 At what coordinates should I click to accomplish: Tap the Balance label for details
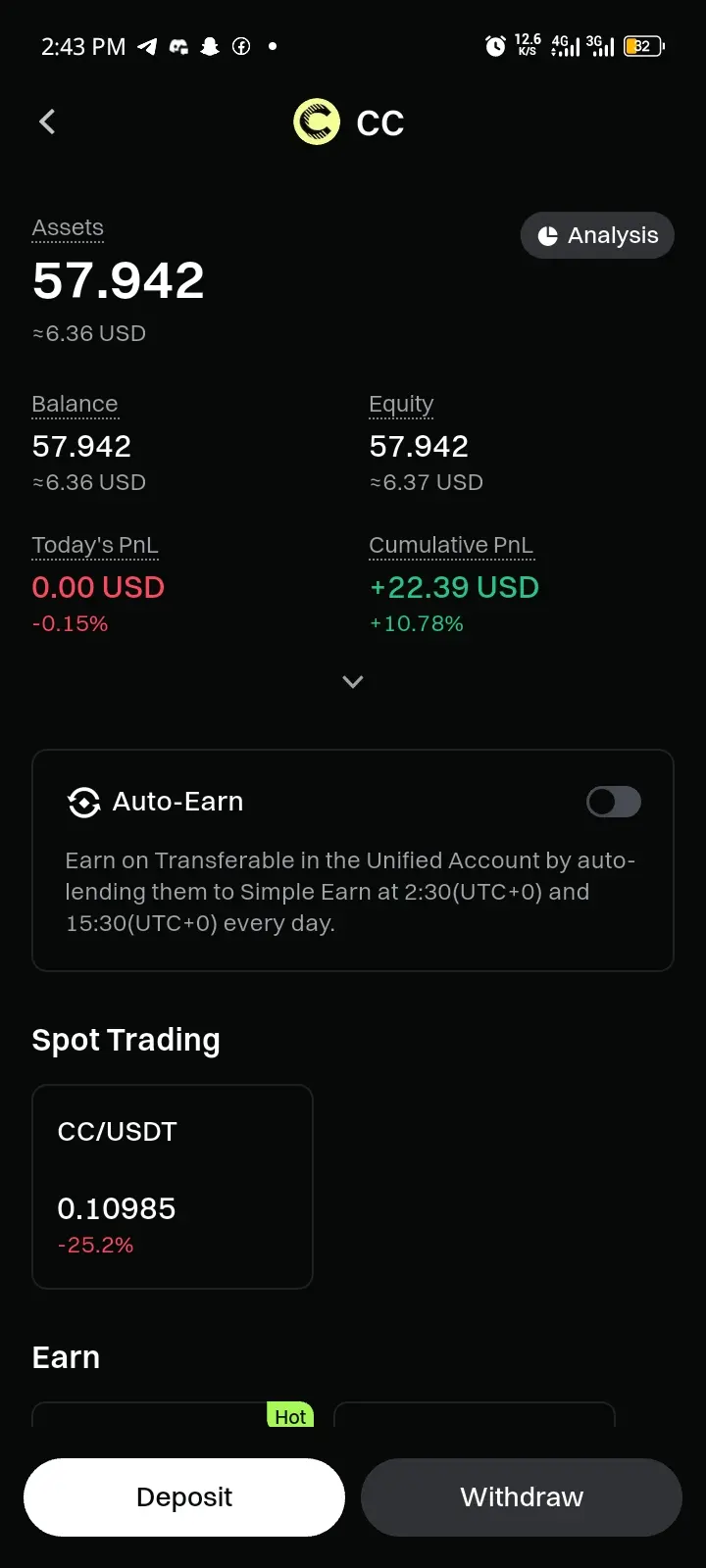coord(75,404)
